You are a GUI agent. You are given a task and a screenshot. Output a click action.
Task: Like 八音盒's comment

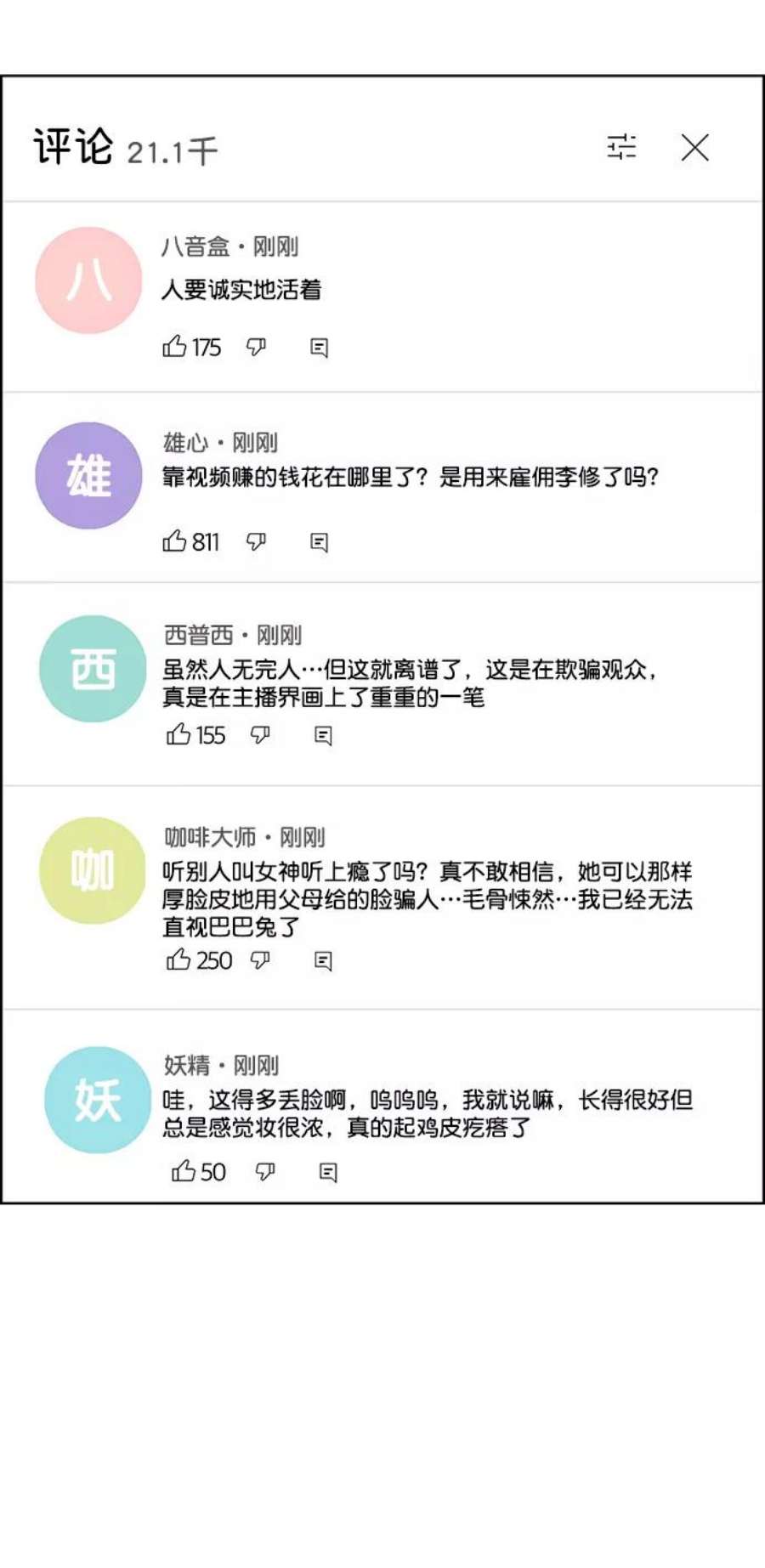(178, 347)
